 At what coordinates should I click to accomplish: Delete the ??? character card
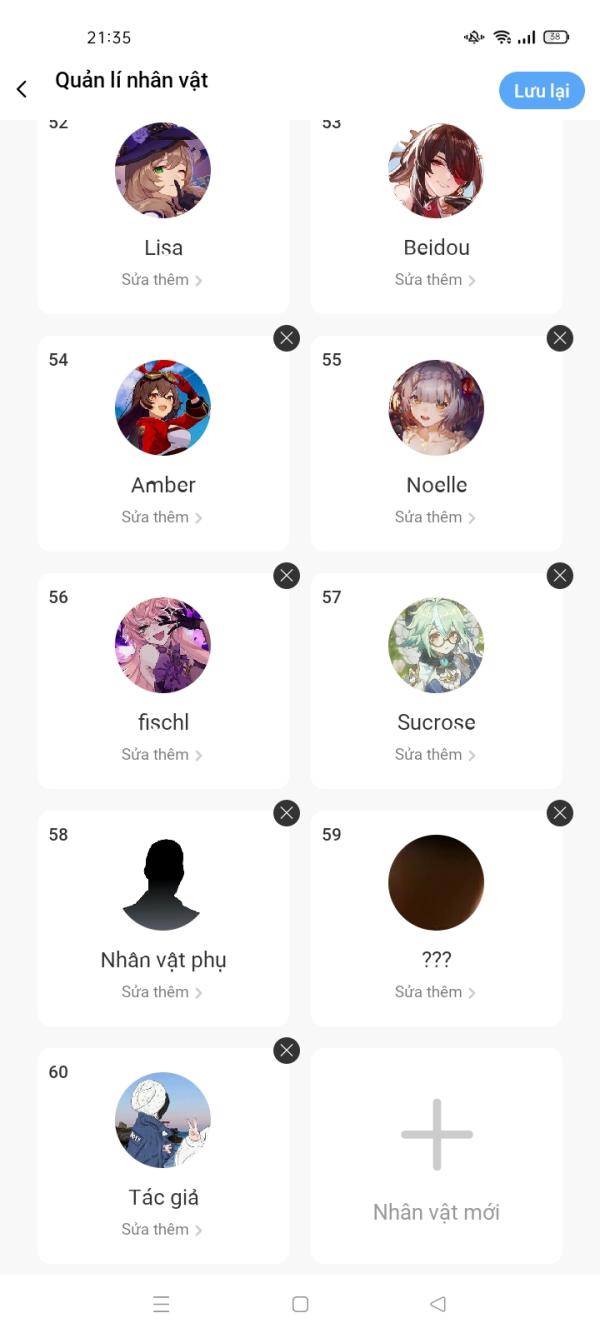point(560,813)
